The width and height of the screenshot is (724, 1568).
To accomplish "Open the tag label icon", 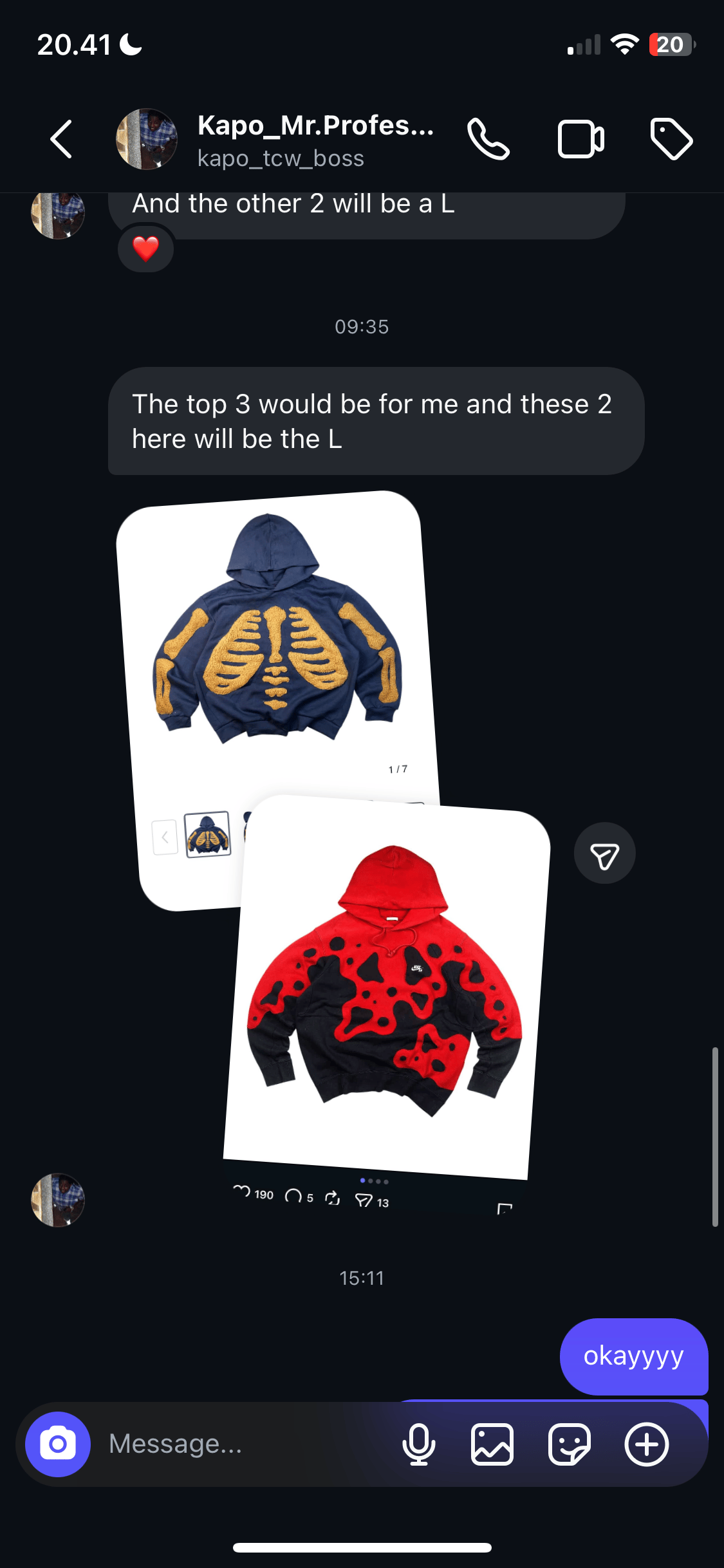I will click(671, 139).
